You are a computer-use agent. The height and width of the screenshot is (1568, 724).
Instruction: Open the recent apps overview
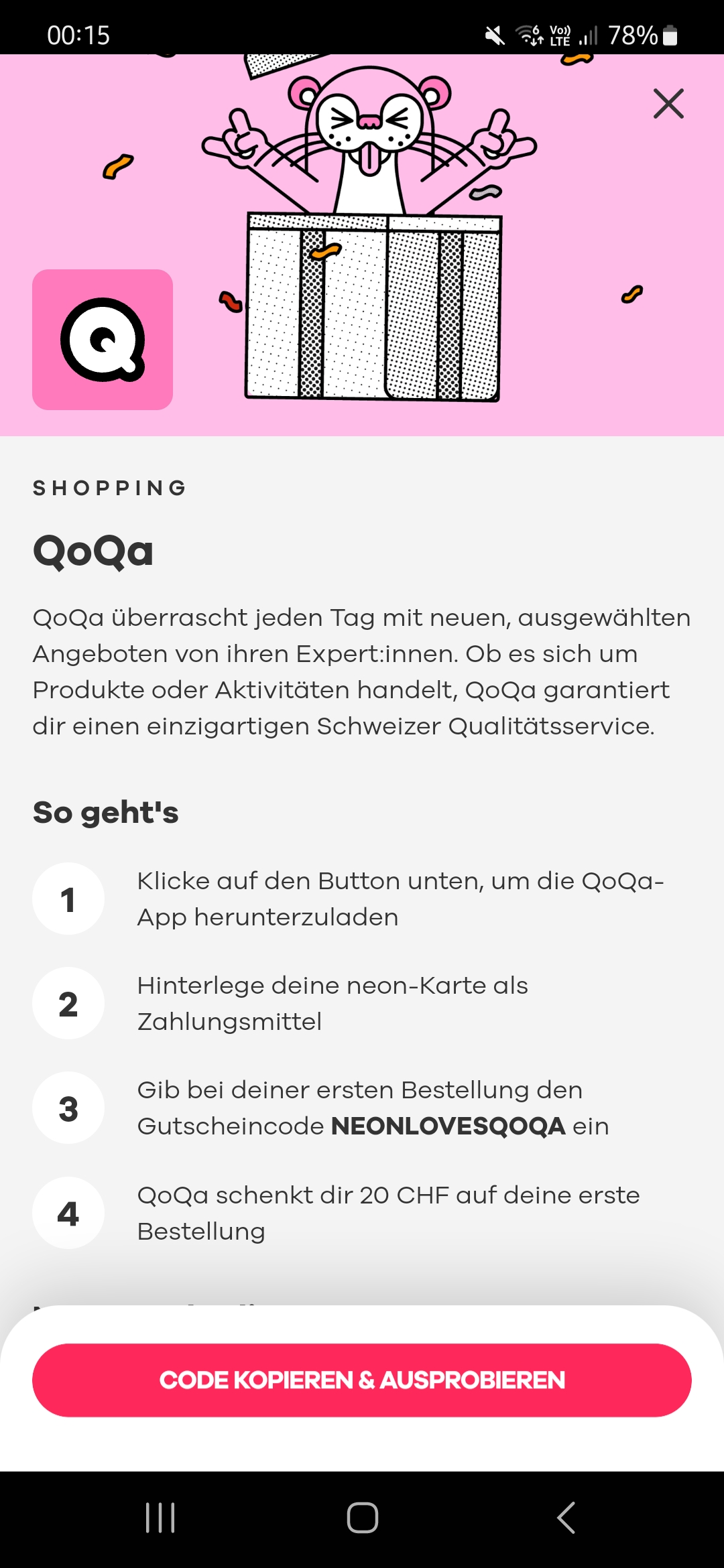click(160, 1518)
